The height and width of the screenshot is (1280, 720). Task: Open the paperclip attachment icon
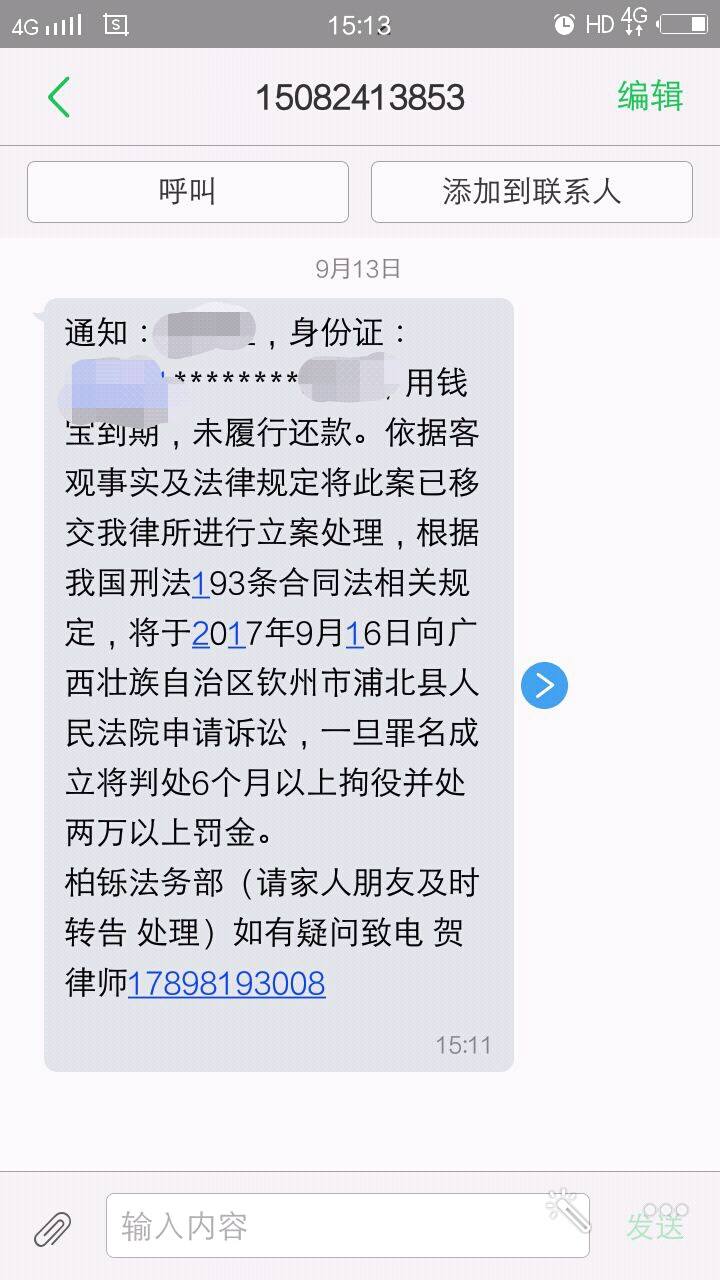52,1227
